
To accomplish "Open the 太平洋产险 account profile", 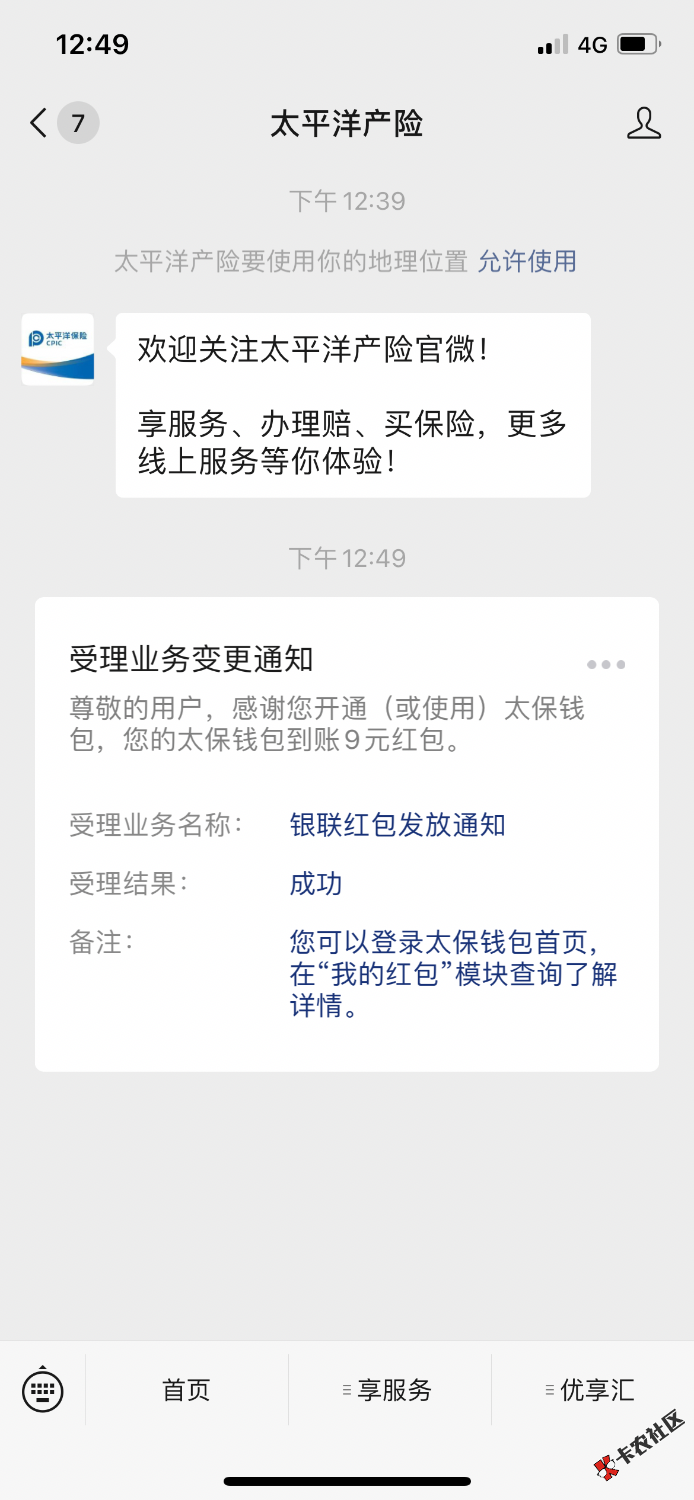I will coord(644,124).
